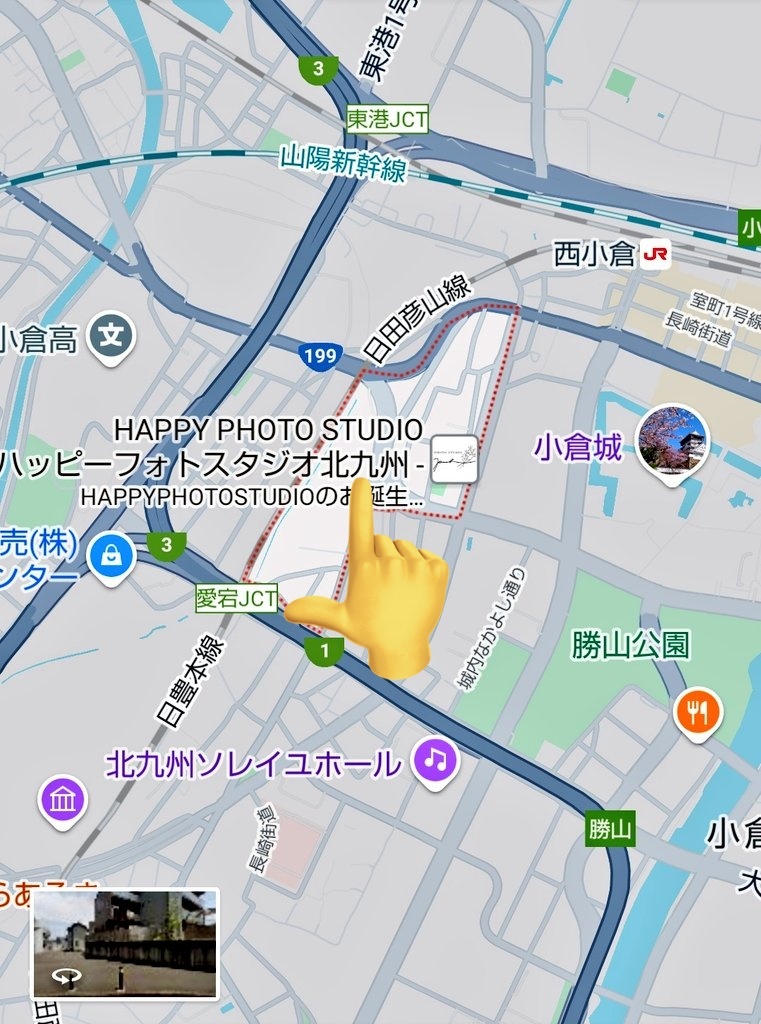761x1024 pixels.
Task: Open the Street View preview thumbnail
Action: 125,943
